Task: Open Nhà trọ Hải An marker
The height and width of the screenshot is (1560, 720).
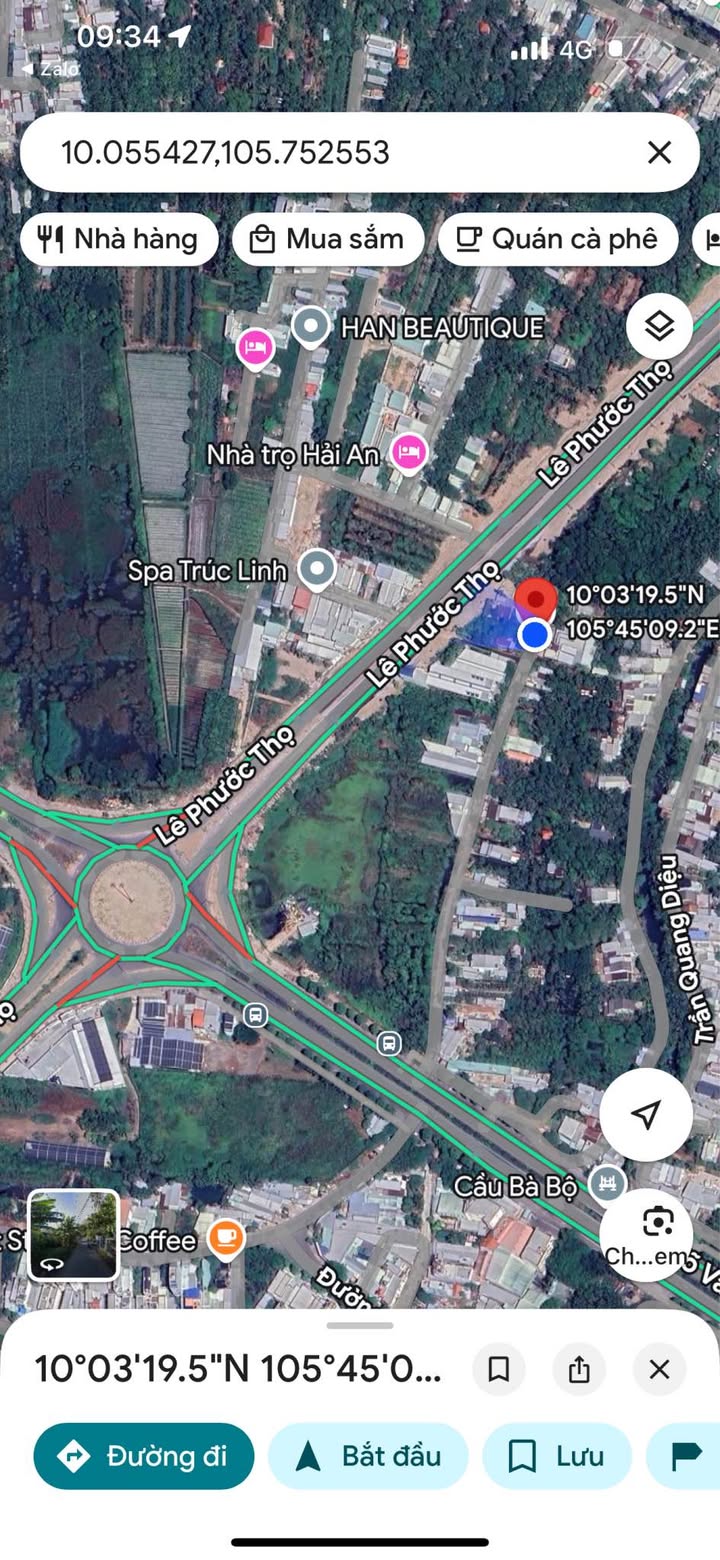Action: click(x=408, y=453)
